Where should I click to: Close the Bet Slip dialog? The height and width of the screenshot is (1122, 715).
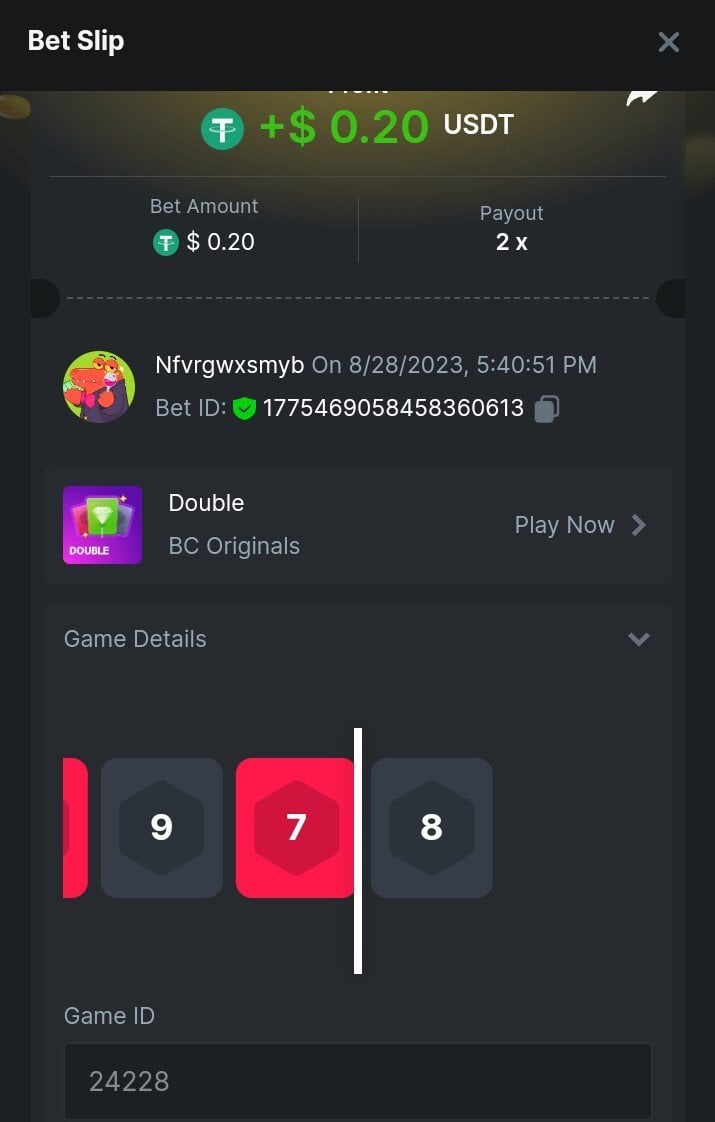coord(668,42)
